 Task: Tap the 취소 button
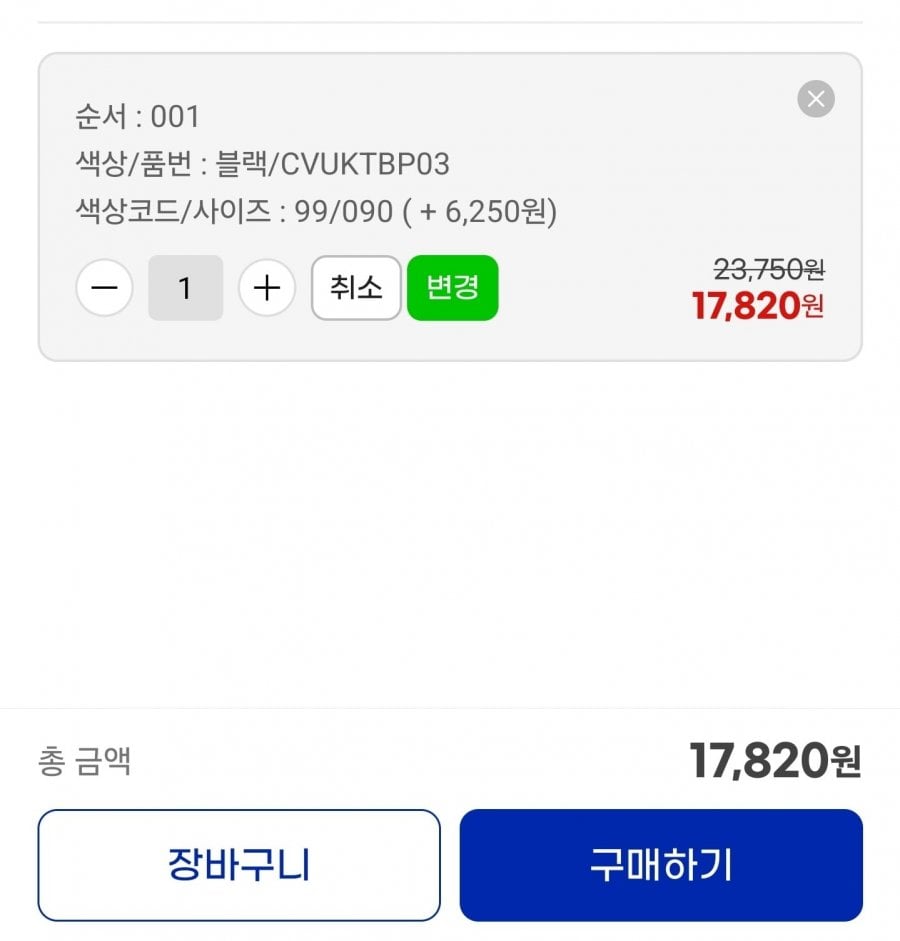pos(356,288)
